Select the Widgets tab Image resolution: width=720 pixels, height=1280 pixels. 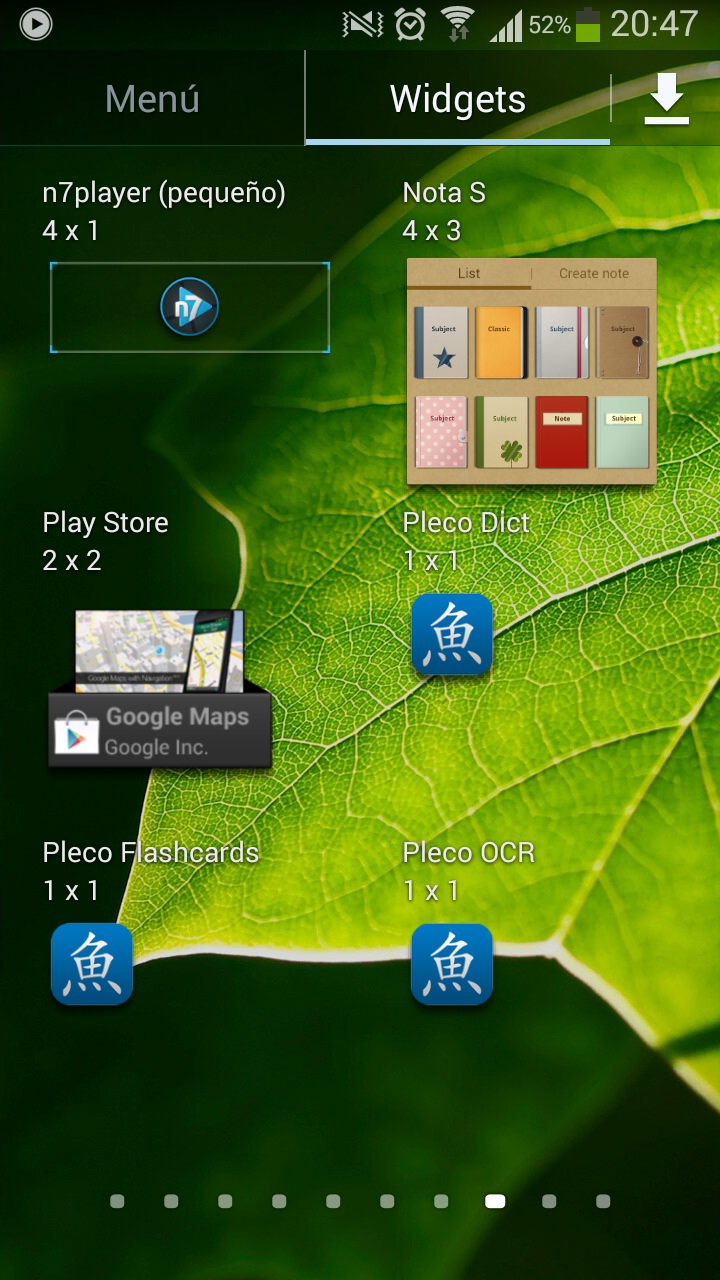[458, 98]
